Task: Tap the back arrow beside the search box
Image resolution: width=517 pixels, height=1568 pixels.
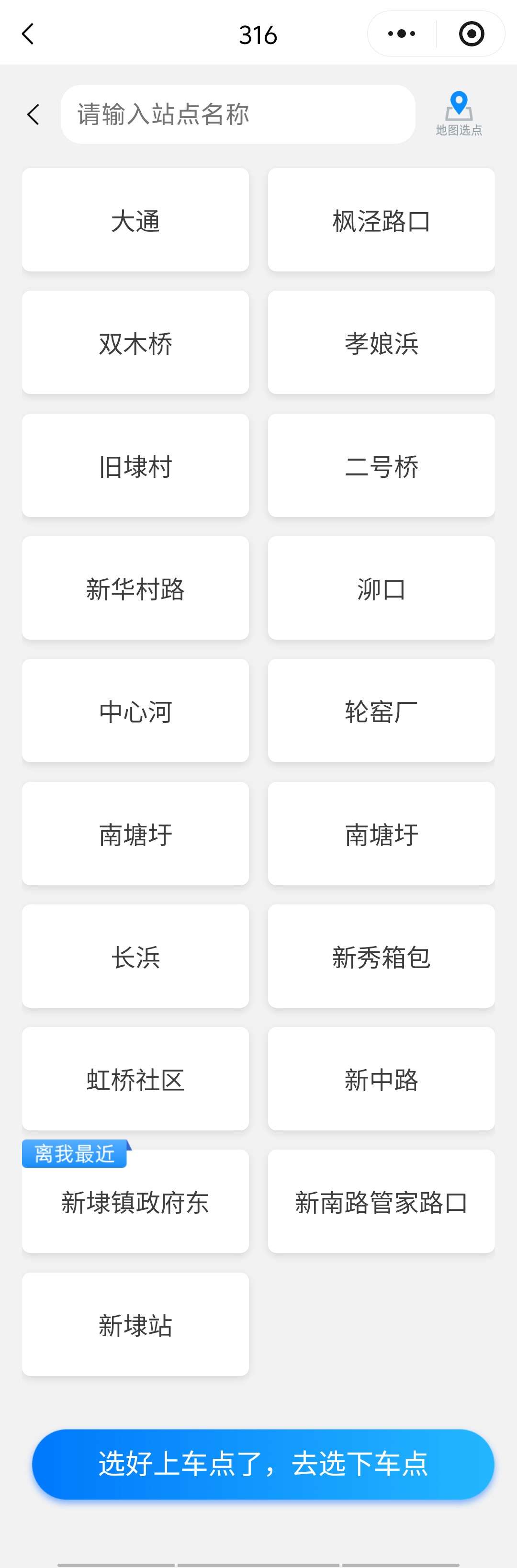Action: pyautogui.click(x=34, y=114)
